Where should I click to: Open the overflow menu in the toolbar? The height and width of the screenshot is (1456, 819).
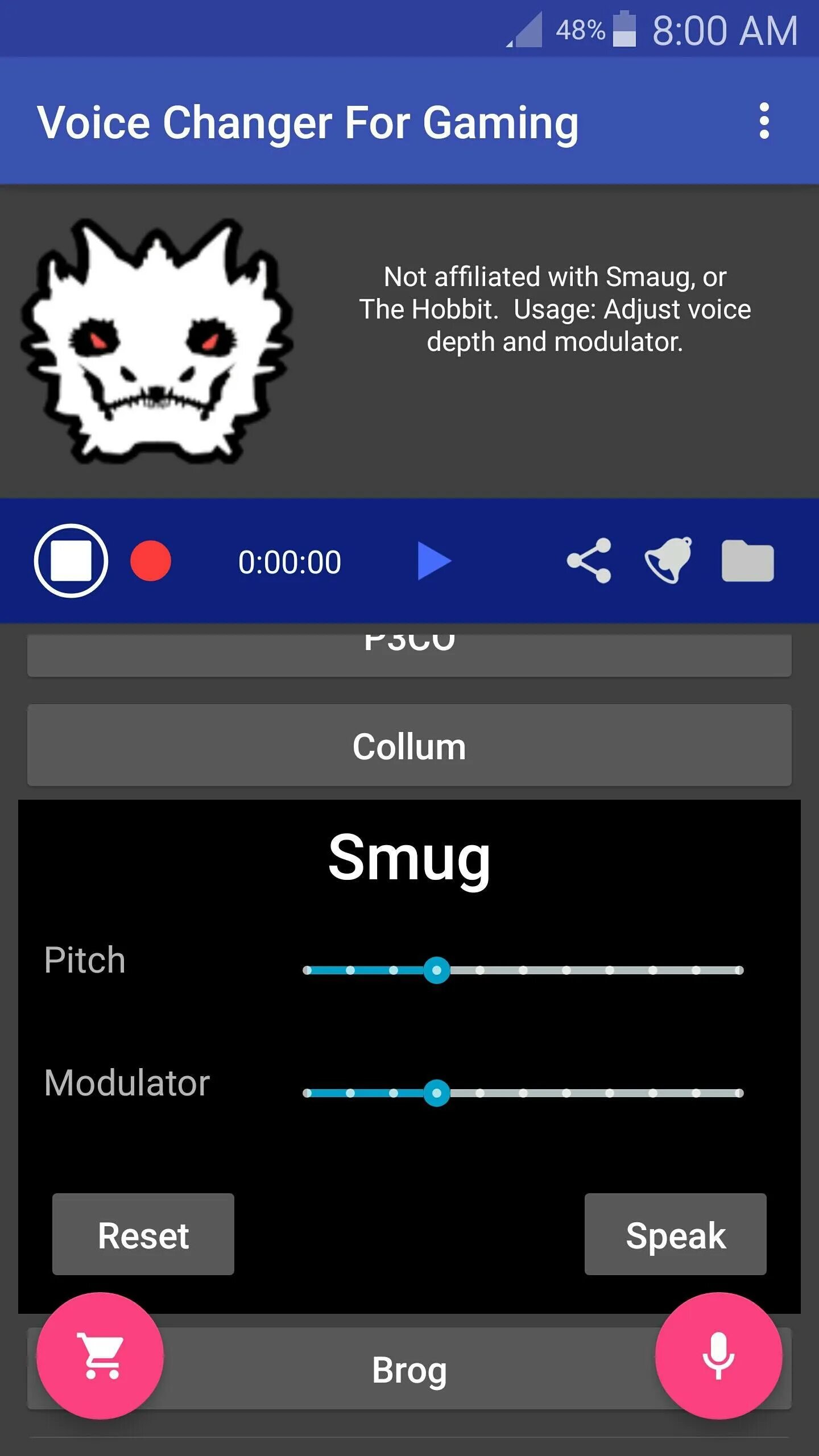click(x=764, y=122)
